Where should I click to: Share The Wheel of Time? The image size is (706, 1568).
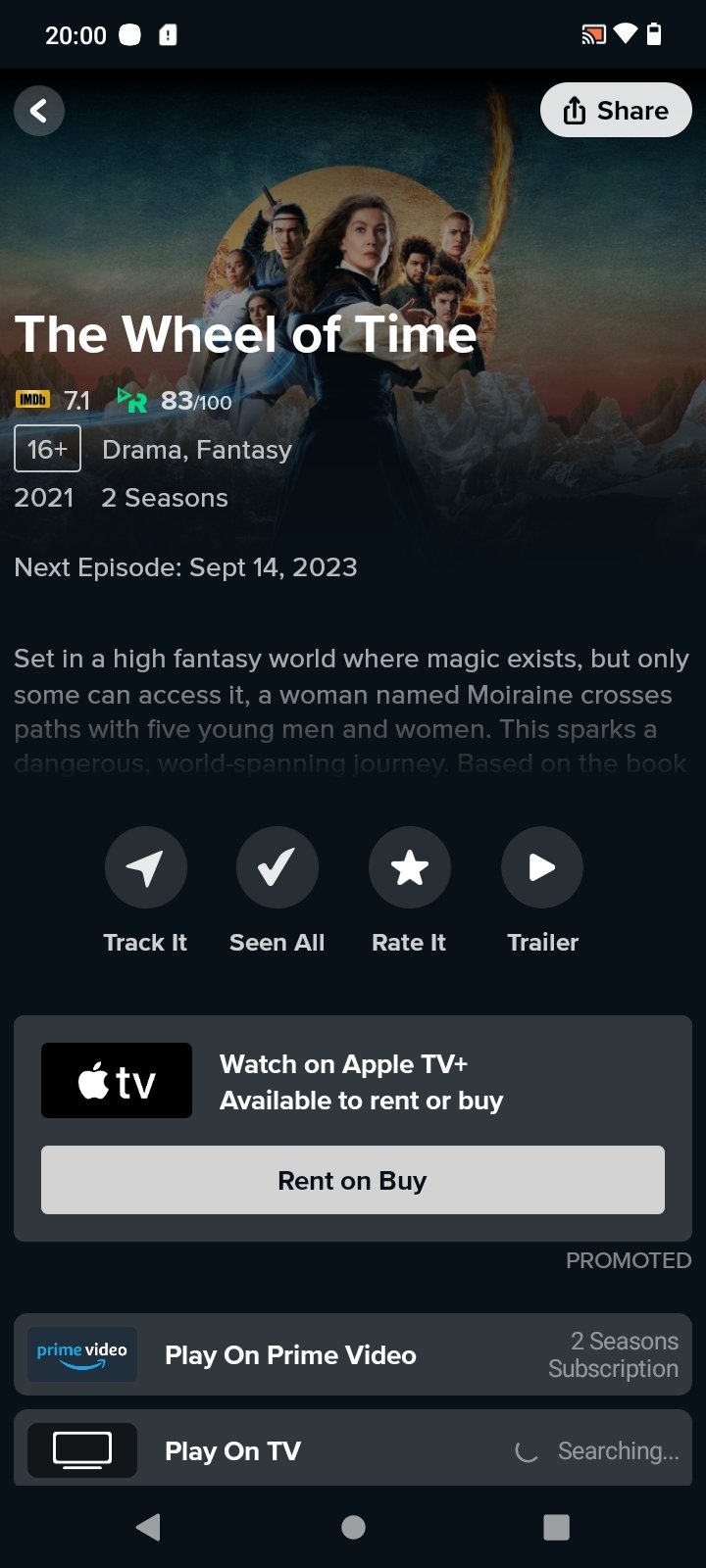click(616, 111)
